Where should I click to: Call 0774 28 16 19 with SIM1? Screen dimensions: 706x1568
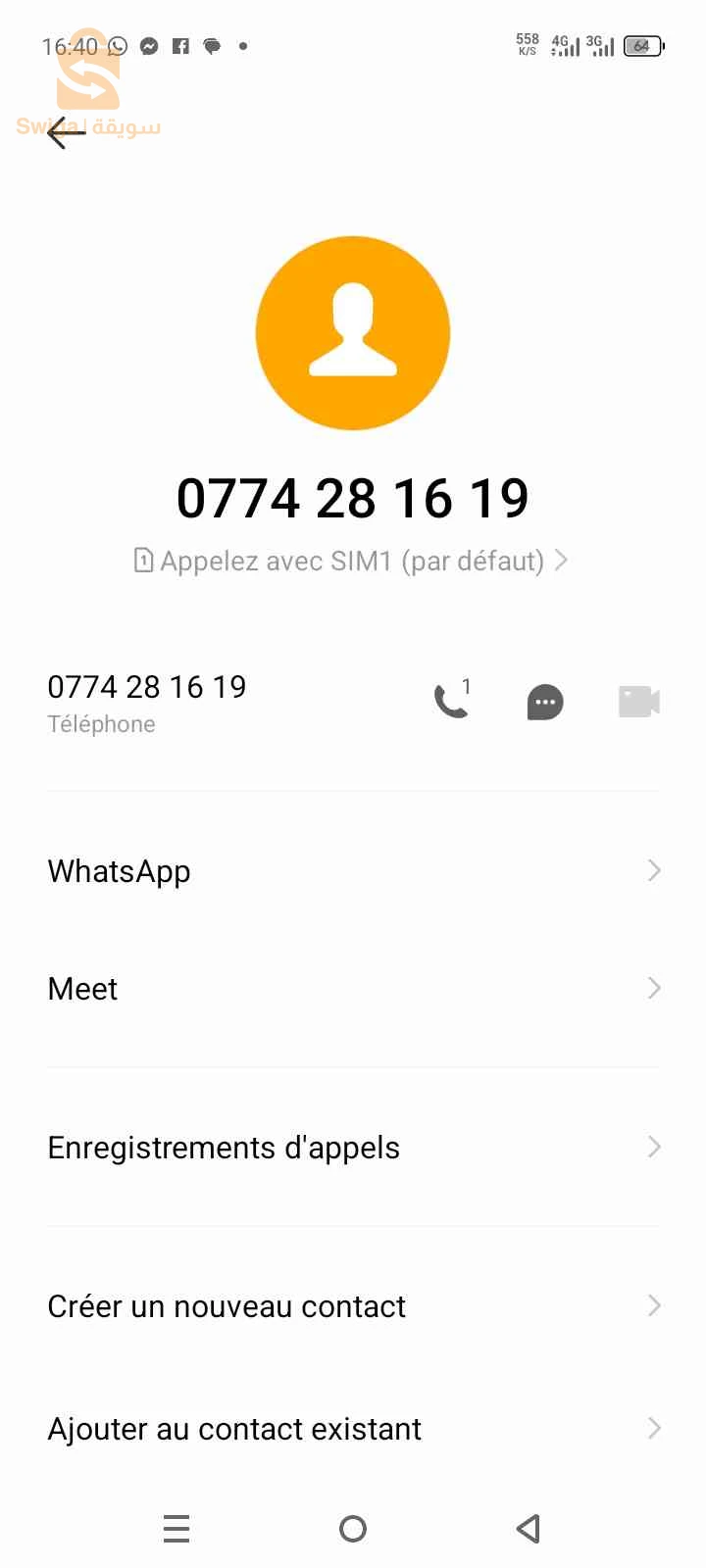click(451, 701)
